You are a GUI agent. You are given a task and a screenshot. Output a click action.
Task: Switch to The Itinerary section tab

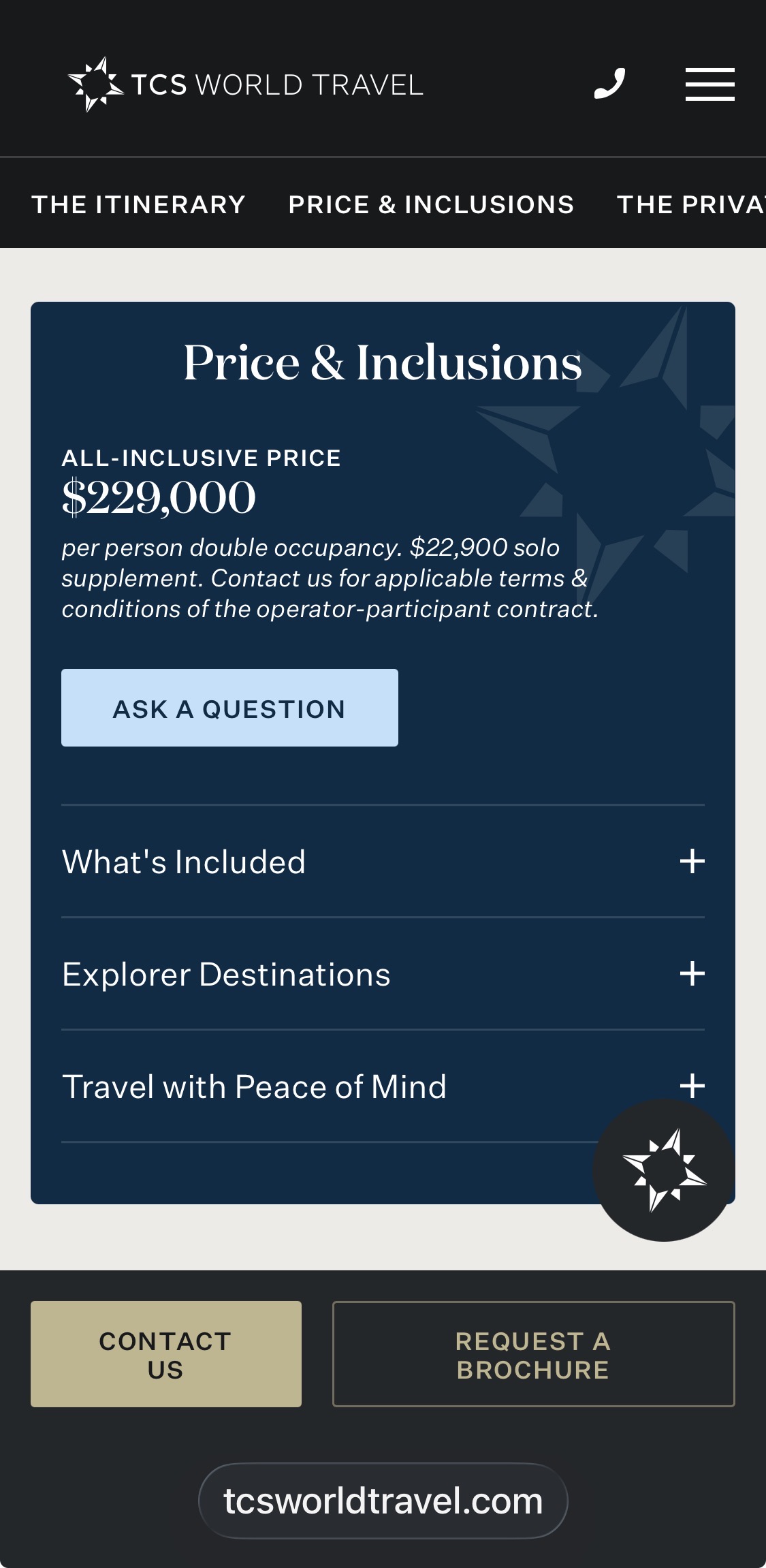(x=138, y=204)
